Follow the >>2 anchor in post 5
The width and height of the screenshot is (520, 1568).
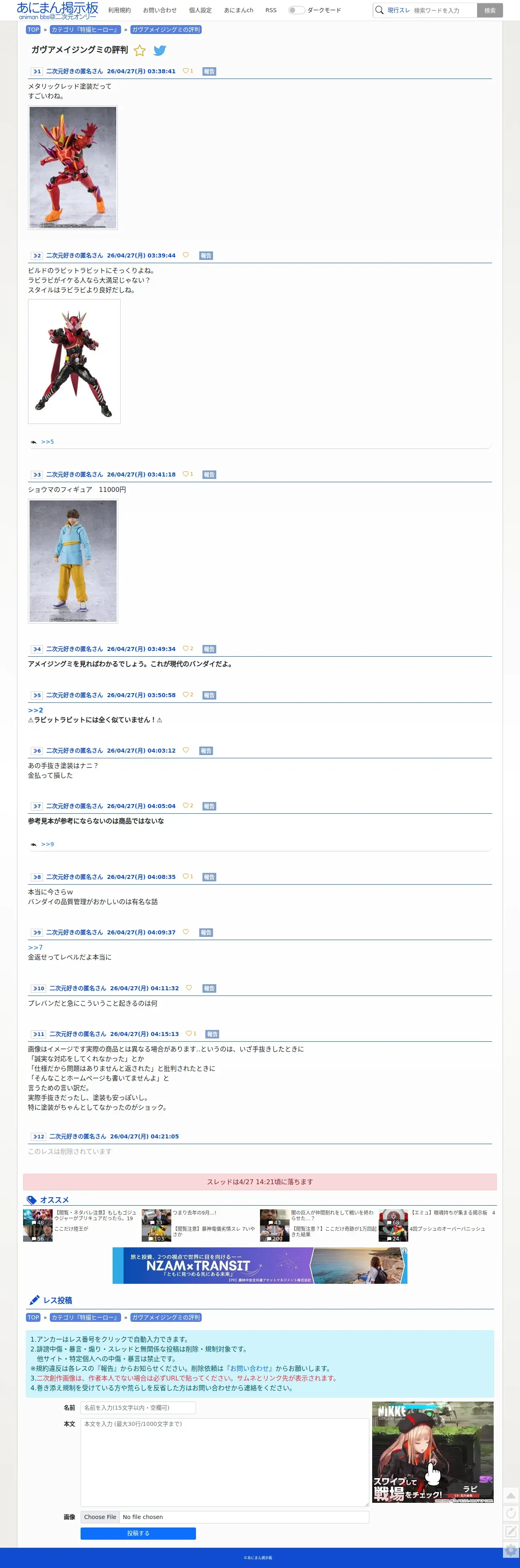[35, 711]
